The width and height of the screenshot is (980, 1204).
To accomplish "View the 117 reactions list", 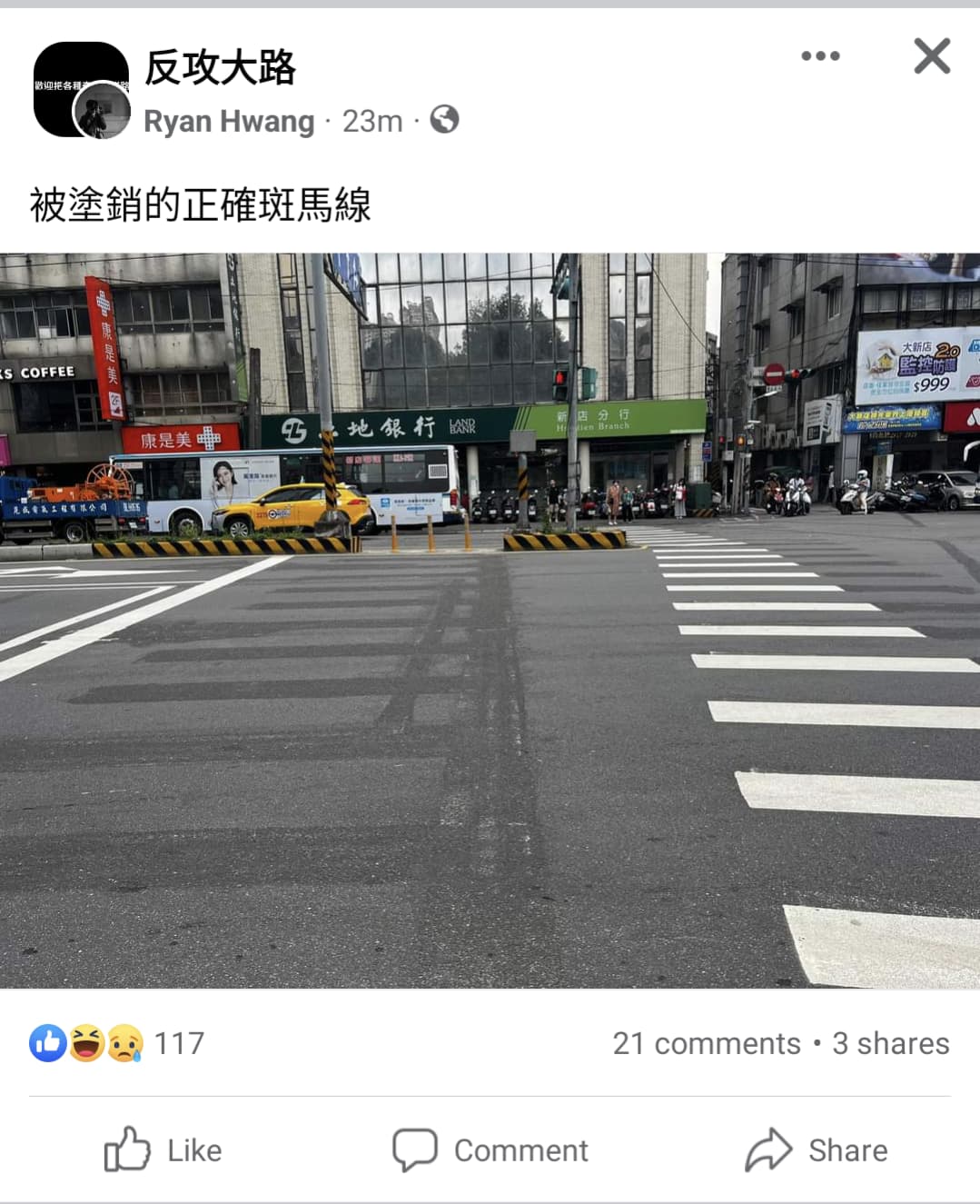I will [118, 1043].
